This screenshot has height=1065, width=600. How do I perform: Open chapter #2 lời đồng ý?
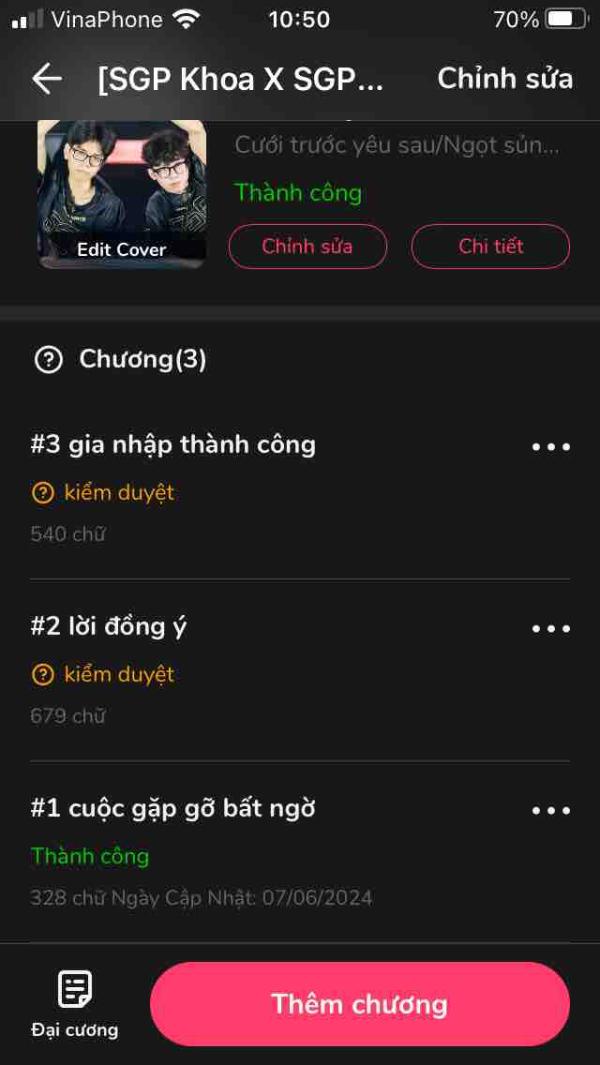(x=109, y=627)
